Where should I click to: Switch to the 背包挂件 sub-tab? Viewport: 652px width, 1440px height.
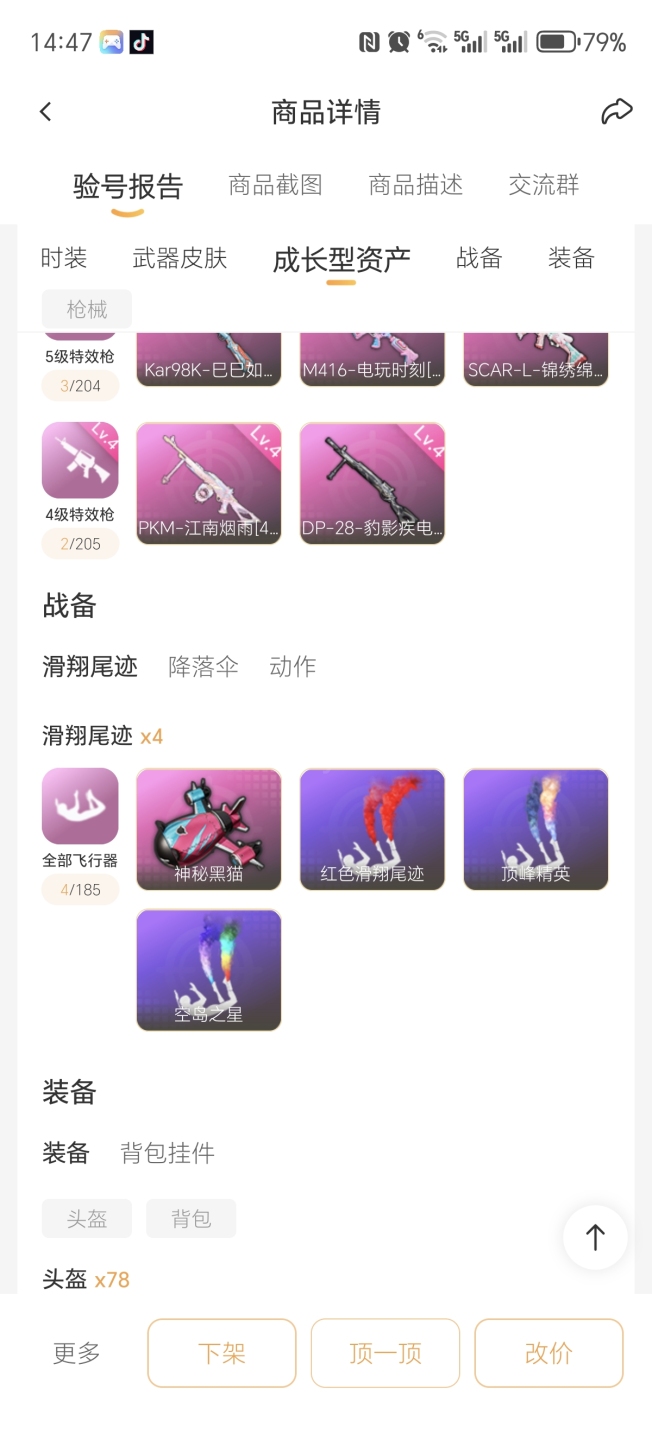pyautogui.click(x=167, y=1153)
